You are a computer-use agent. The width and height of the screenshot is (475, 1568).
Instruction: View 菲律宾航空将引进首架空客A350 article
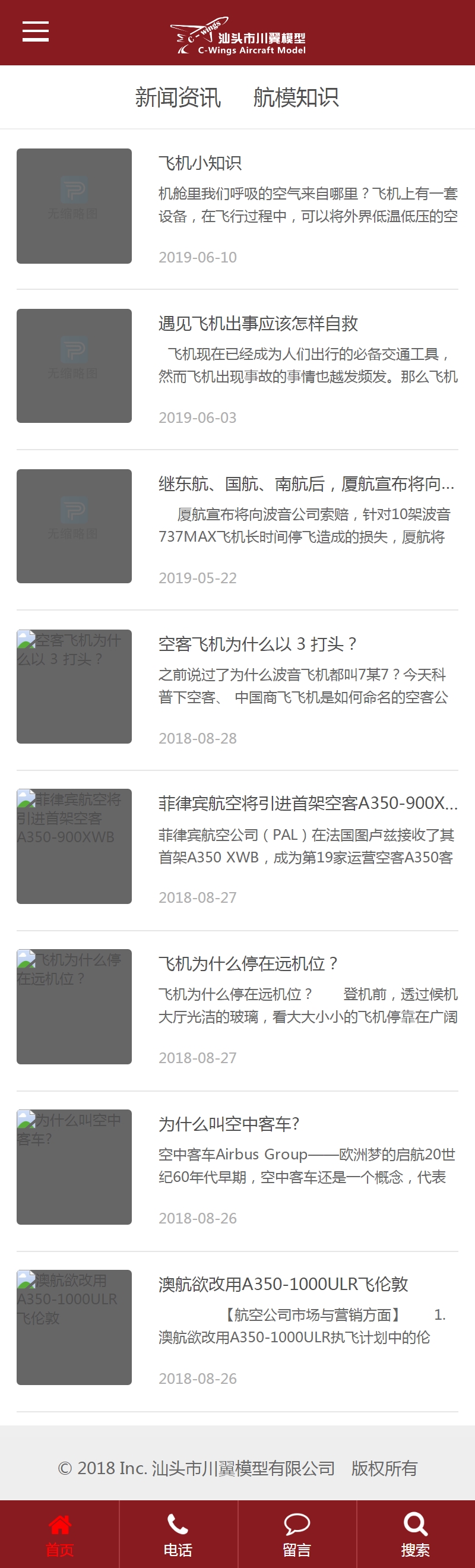[308, 804]
